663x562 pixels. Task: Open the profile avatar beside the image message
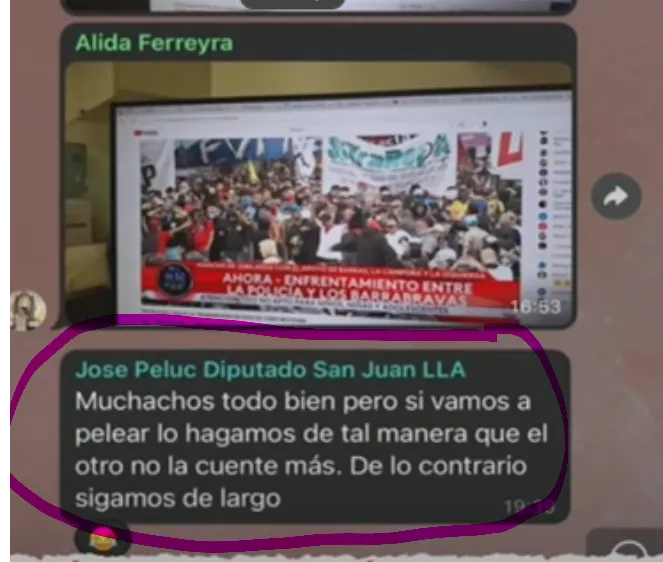pos(28,309)
